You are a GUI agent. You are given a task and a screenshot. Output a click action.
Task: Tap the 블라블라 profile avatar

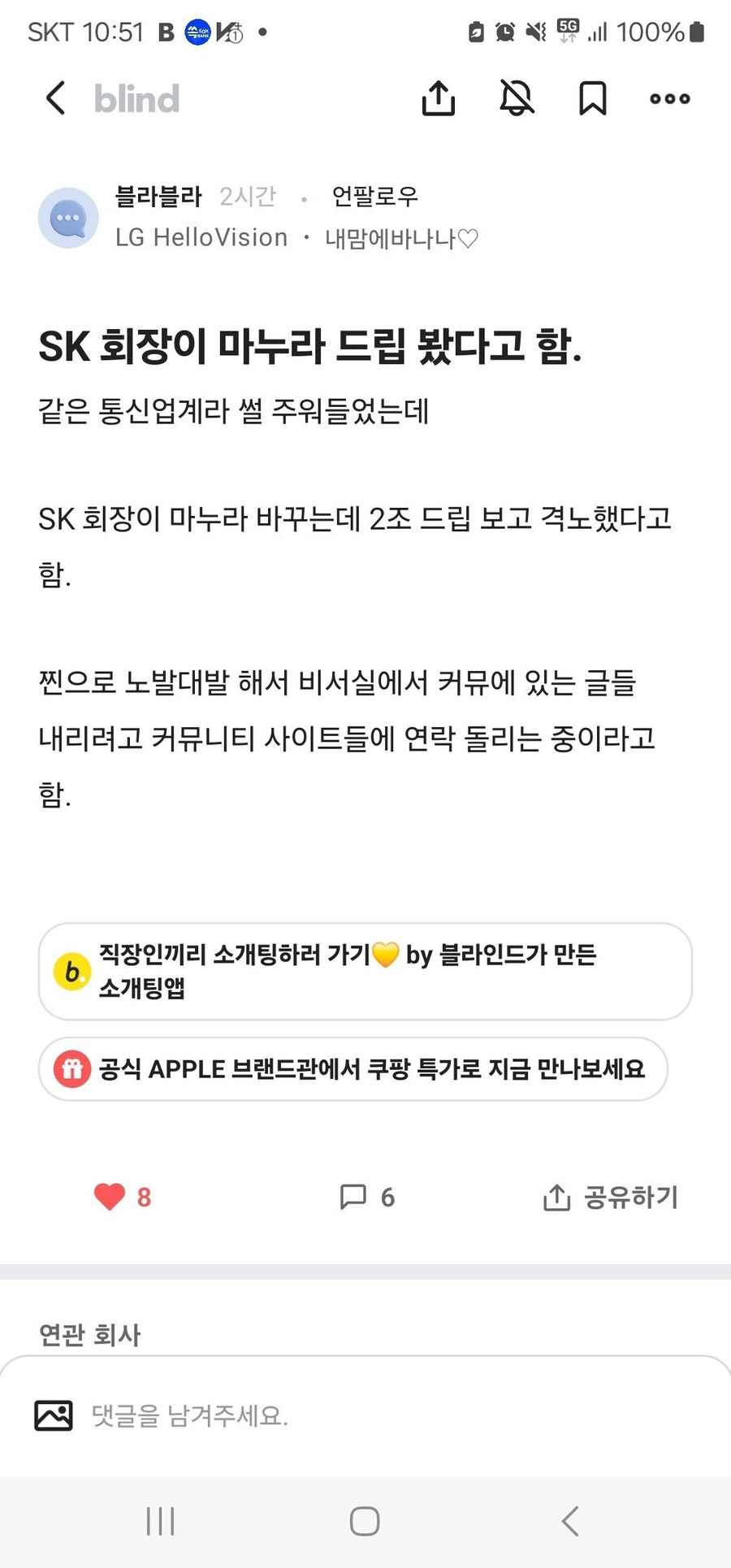[68, 217]
